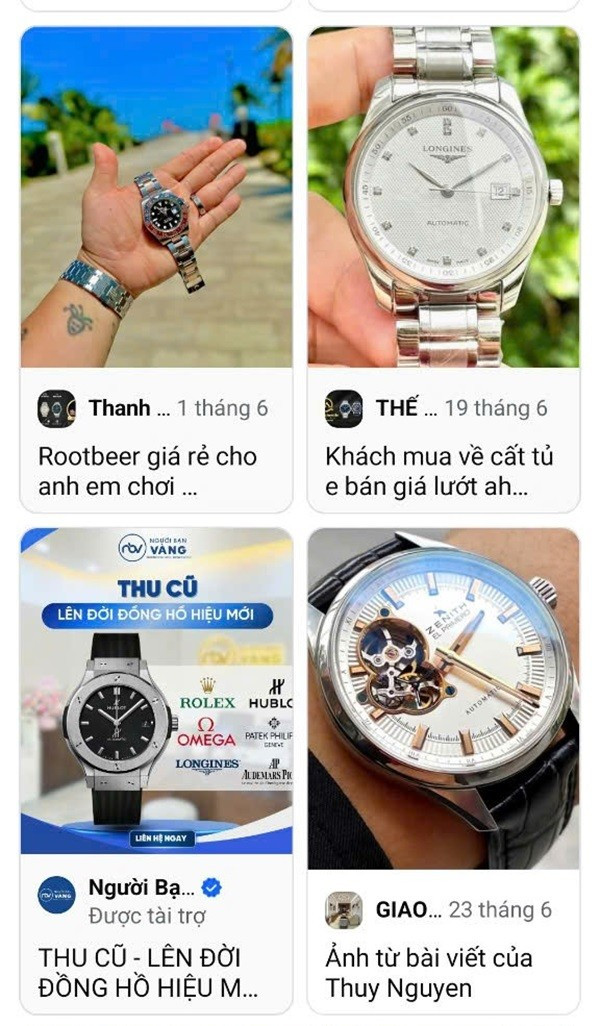
Task: Open the Longines watch post by THẾ
Action: click(x=443, y=198)
